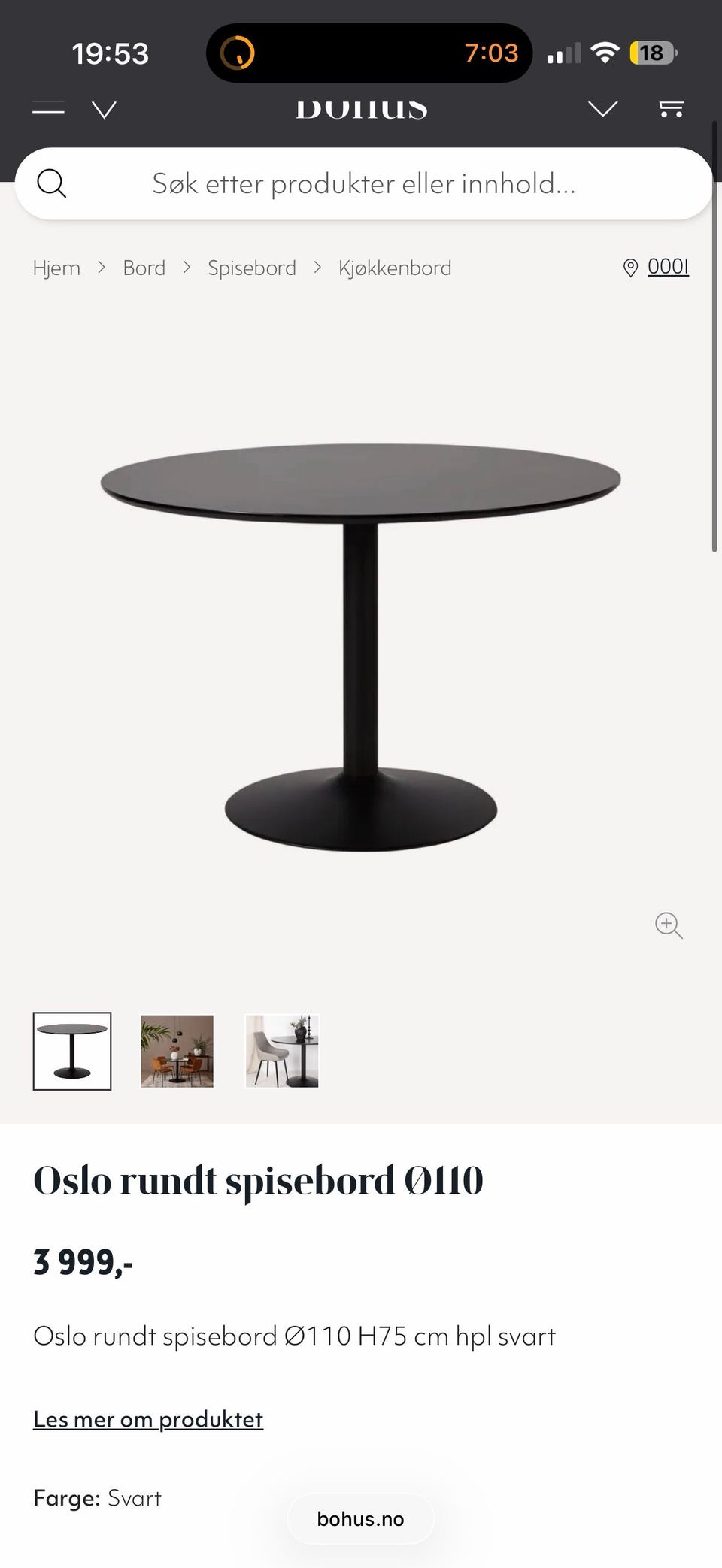Select the thumbnail of the table alone

click(72, 1051)
